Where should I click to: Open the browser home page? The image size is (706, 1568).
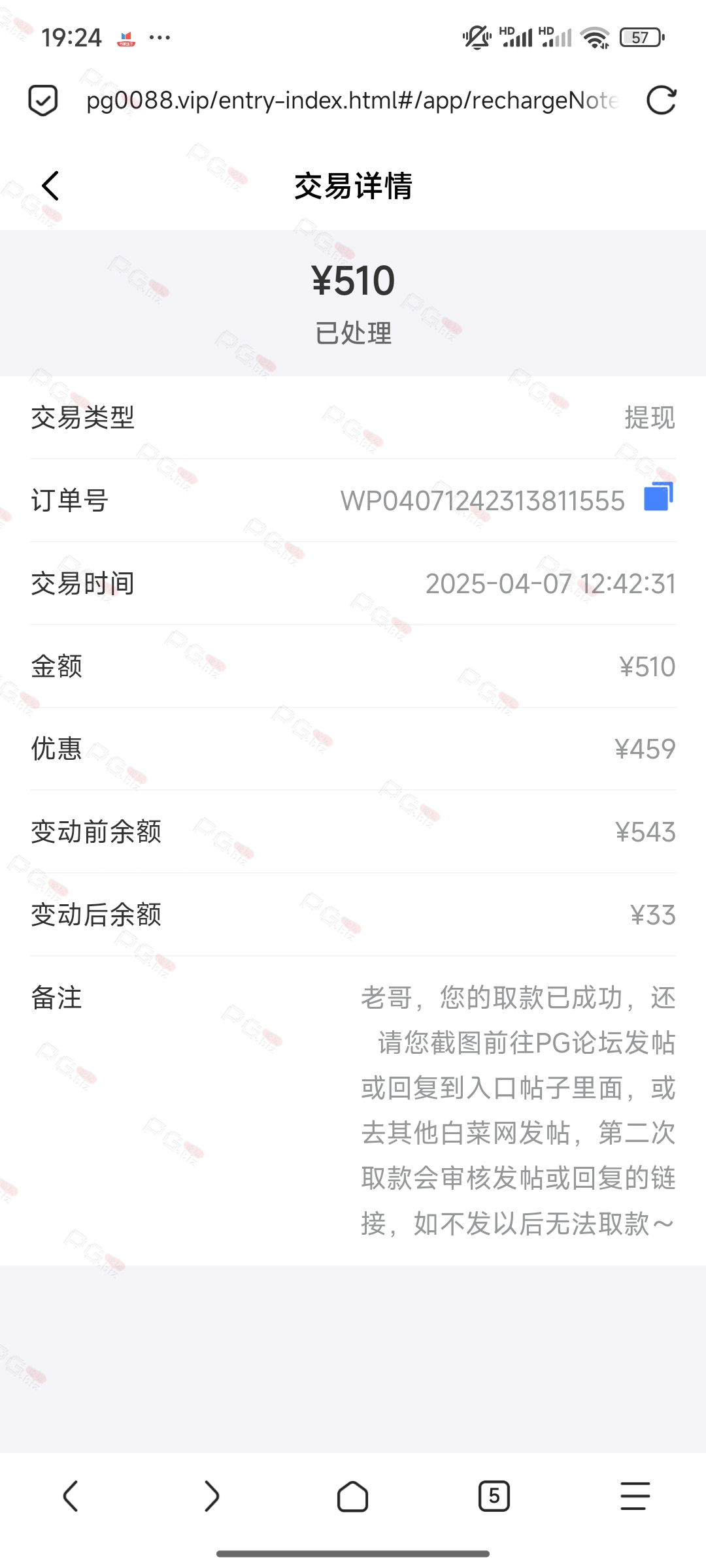click(x=353, y=1496)
